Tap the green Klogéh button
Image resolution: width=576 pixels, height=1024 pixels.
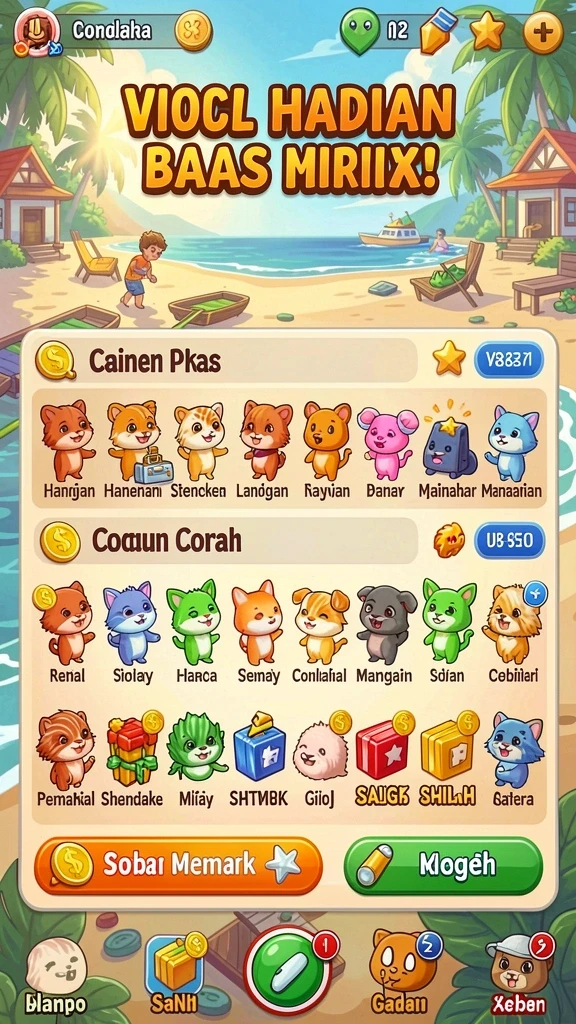[443, 865]
